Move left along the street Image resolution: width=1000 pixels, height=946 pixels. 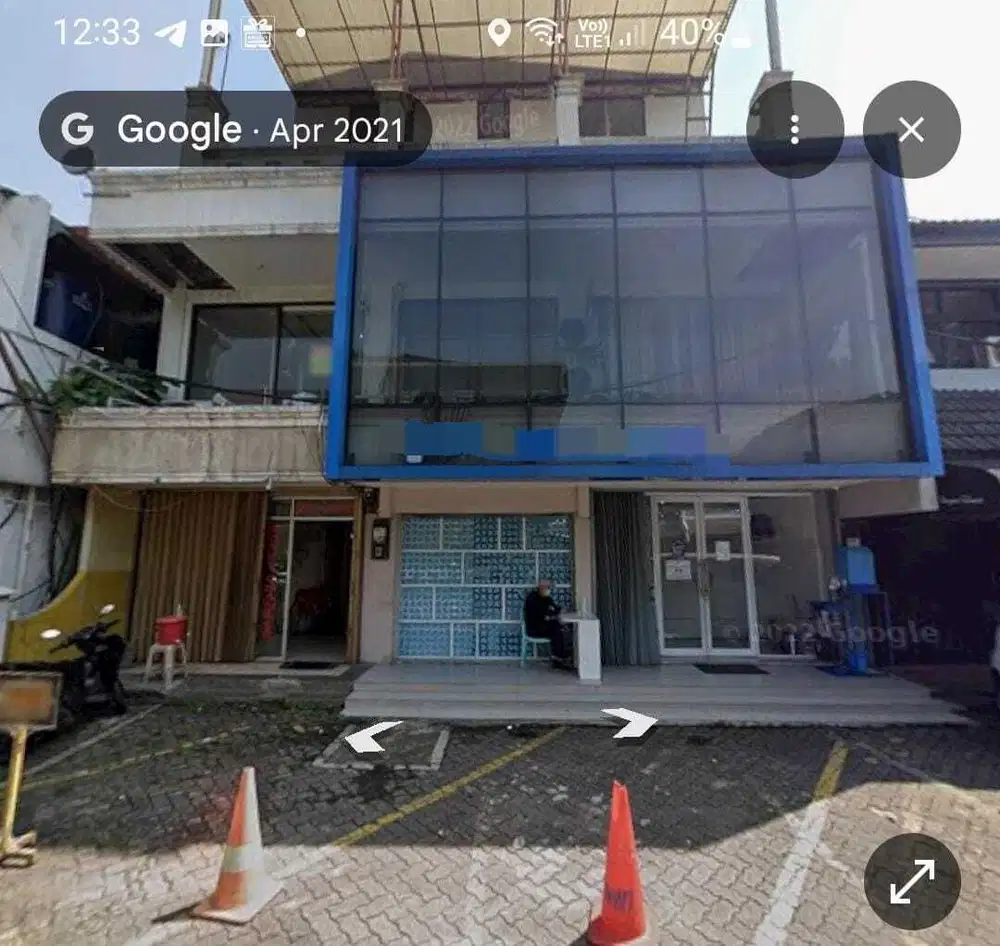pyautogui.click(x=372, y=737)
